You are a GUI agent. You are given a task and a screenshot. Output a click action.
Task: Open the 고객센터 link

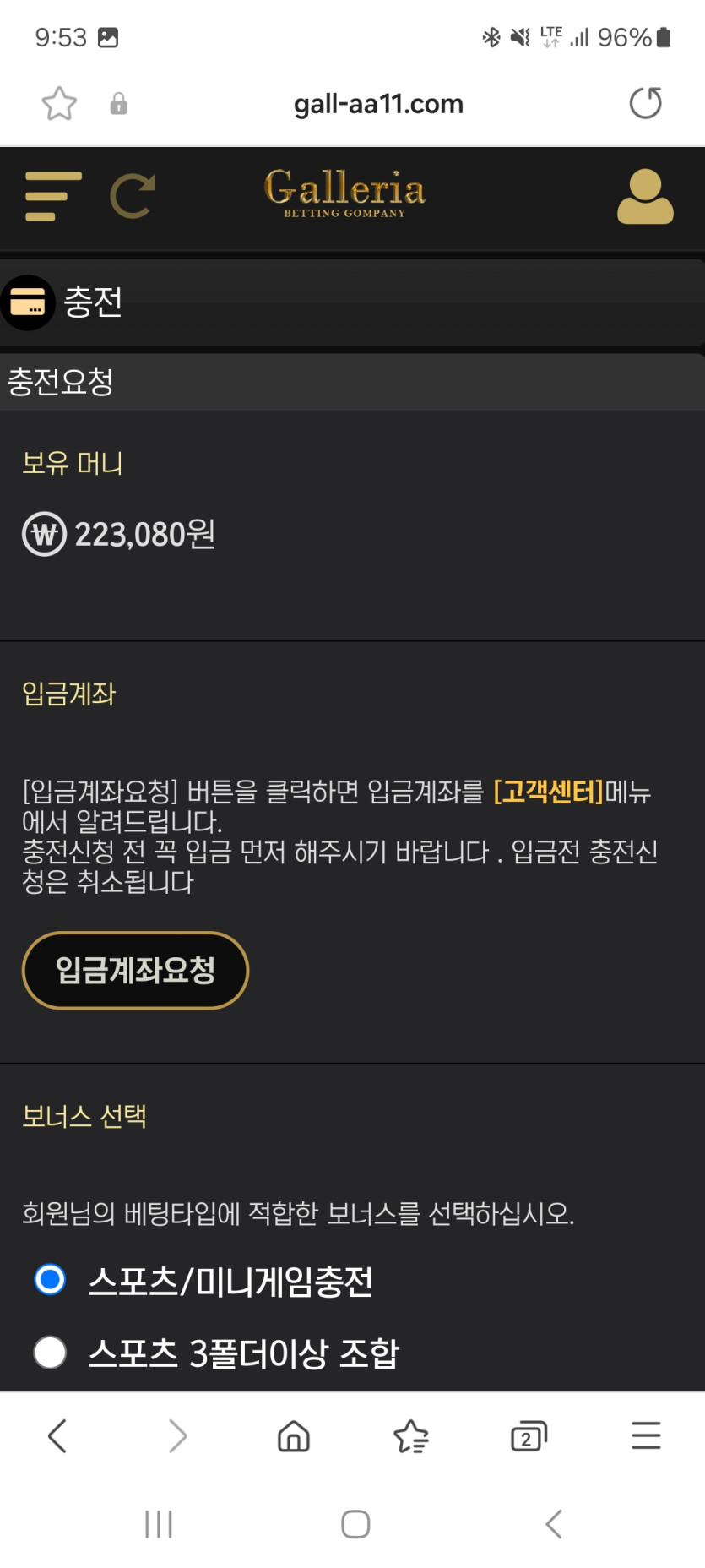[x=548, y=792]
